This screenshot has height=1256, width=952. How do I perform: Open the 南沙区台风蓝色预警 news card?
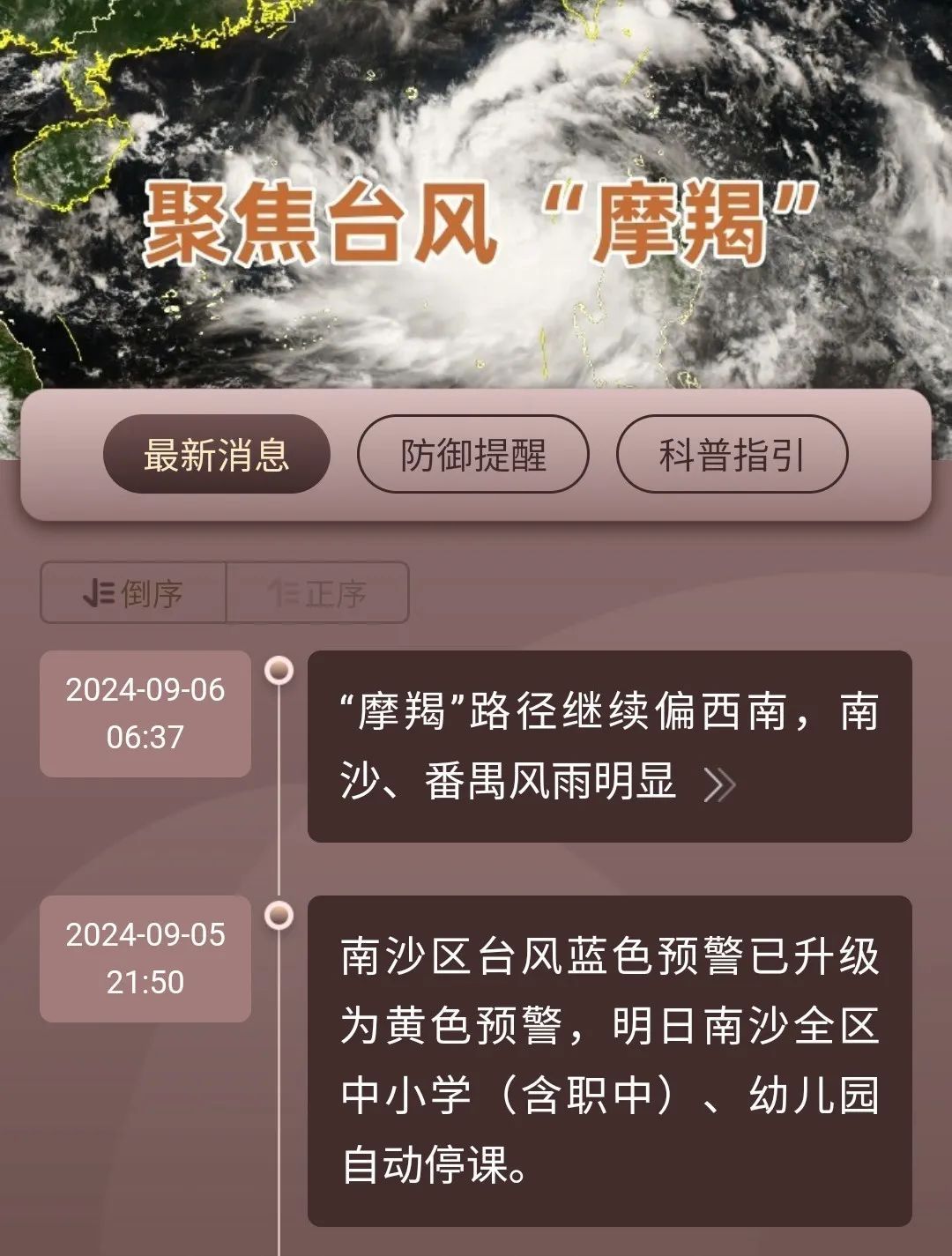609,1060
